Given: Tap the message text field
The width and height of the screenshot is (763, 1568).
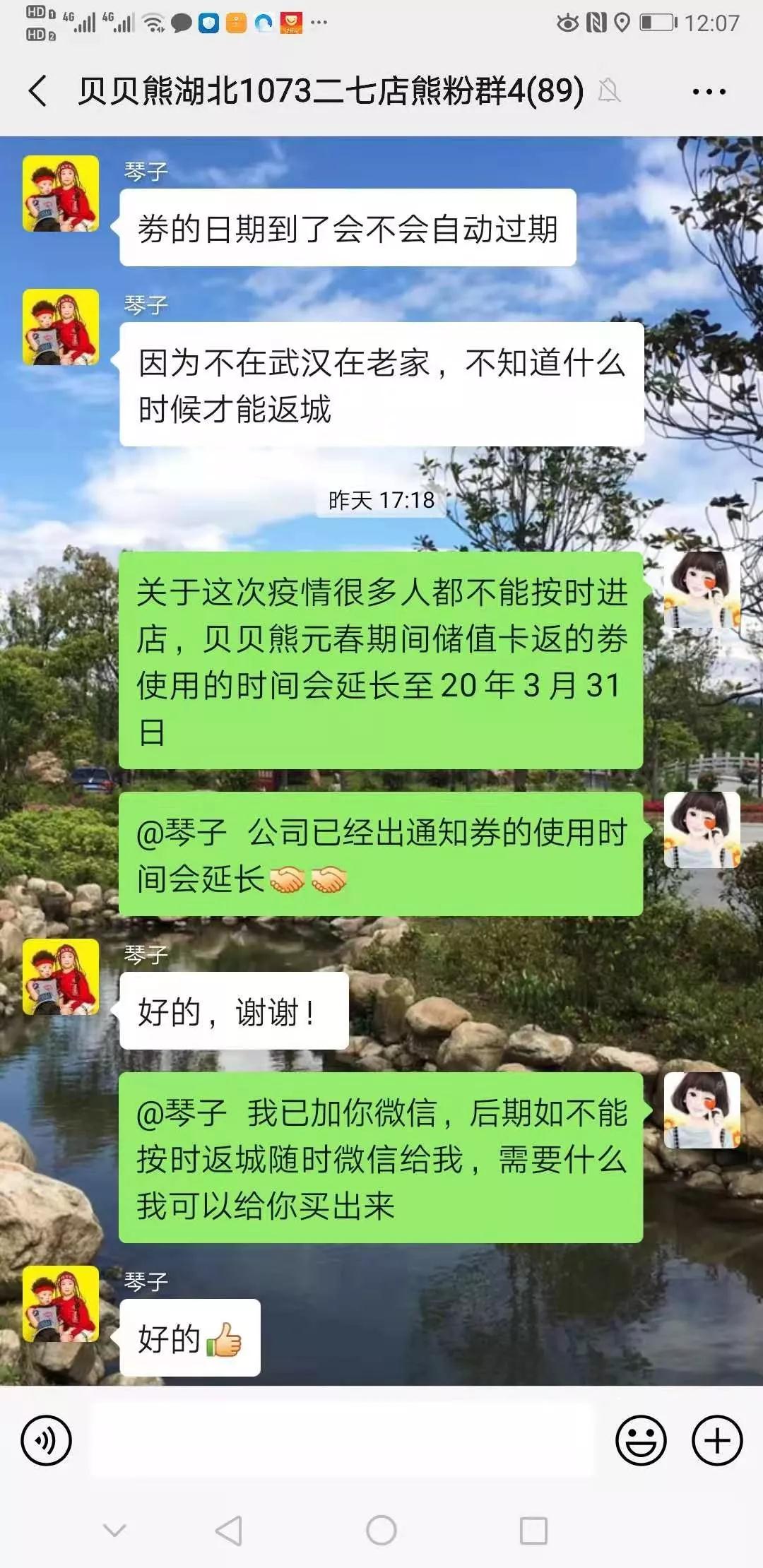Looking at the screenshot, I should [x=342, y=1440].
